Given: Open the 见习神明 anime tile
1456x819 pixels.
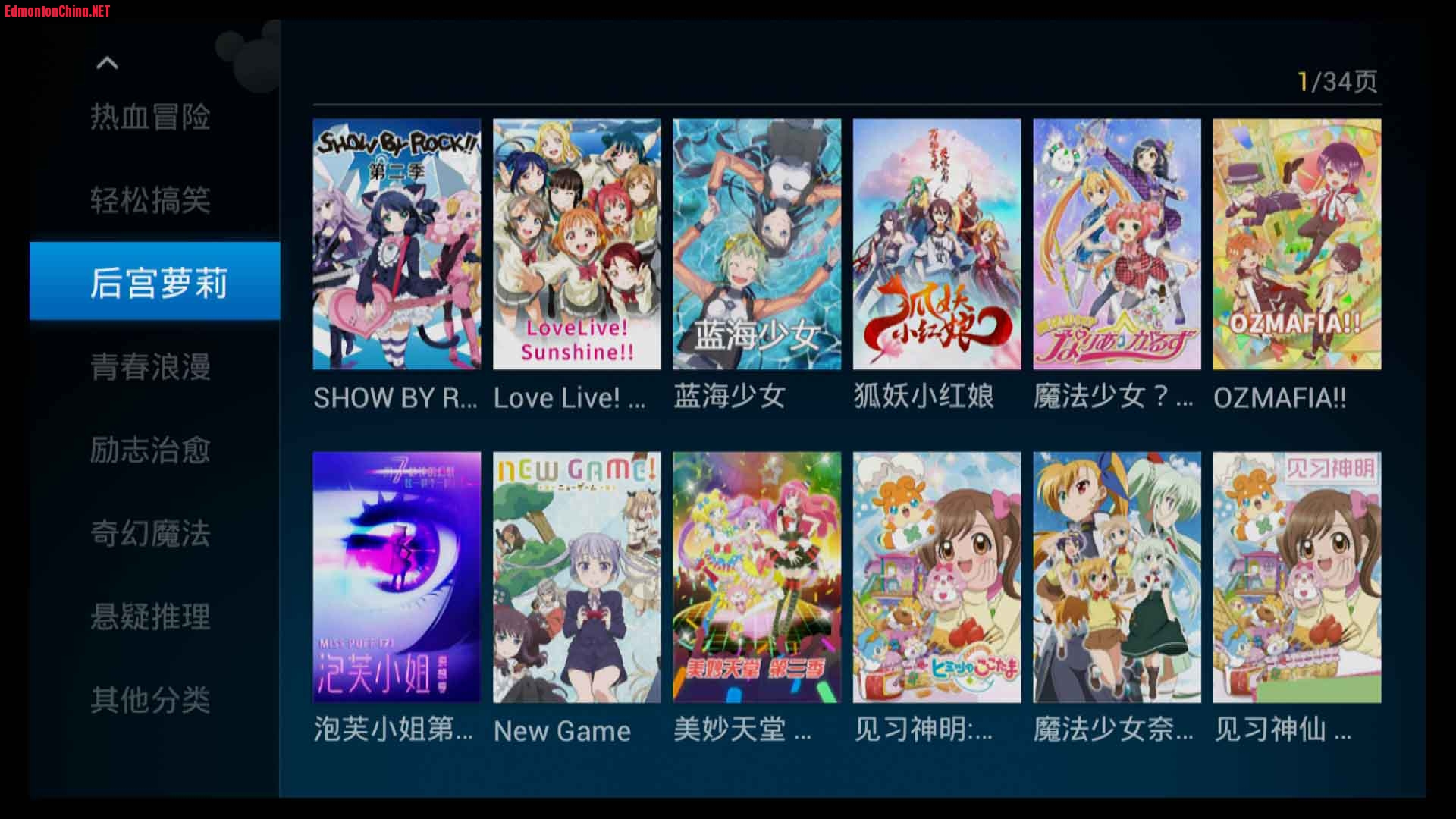Looking at the screenshot, I should [937, 577].
